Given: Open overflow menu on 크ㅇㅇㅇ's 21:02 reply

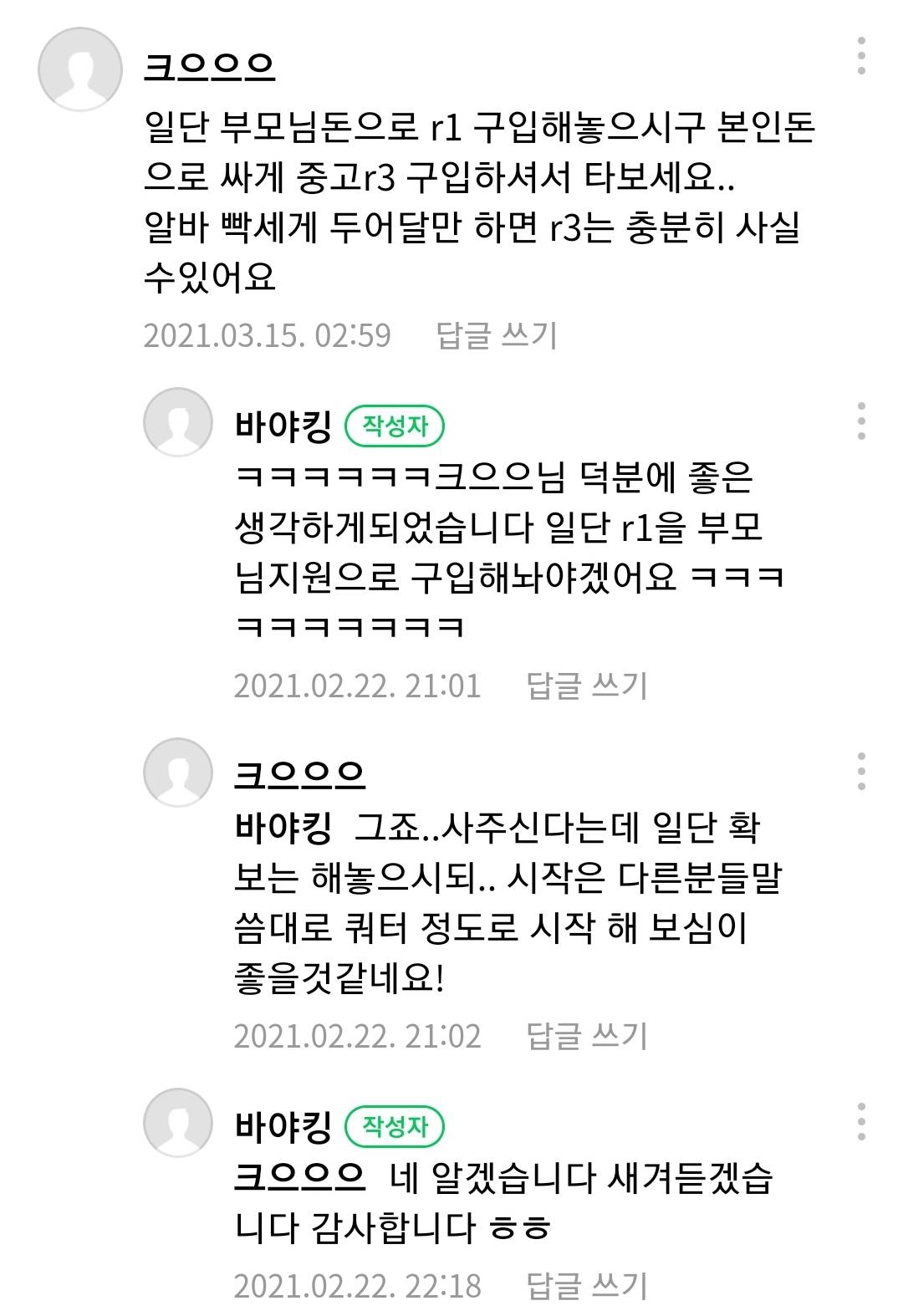Looking at the screenshot, I should (861, 771).
